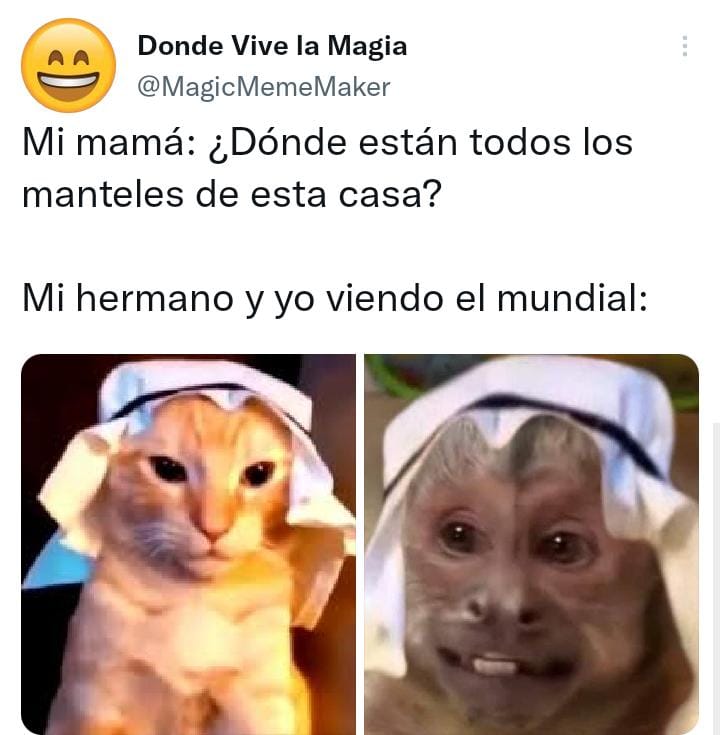Open the smiley emoji profile avatar

point(69,65)
